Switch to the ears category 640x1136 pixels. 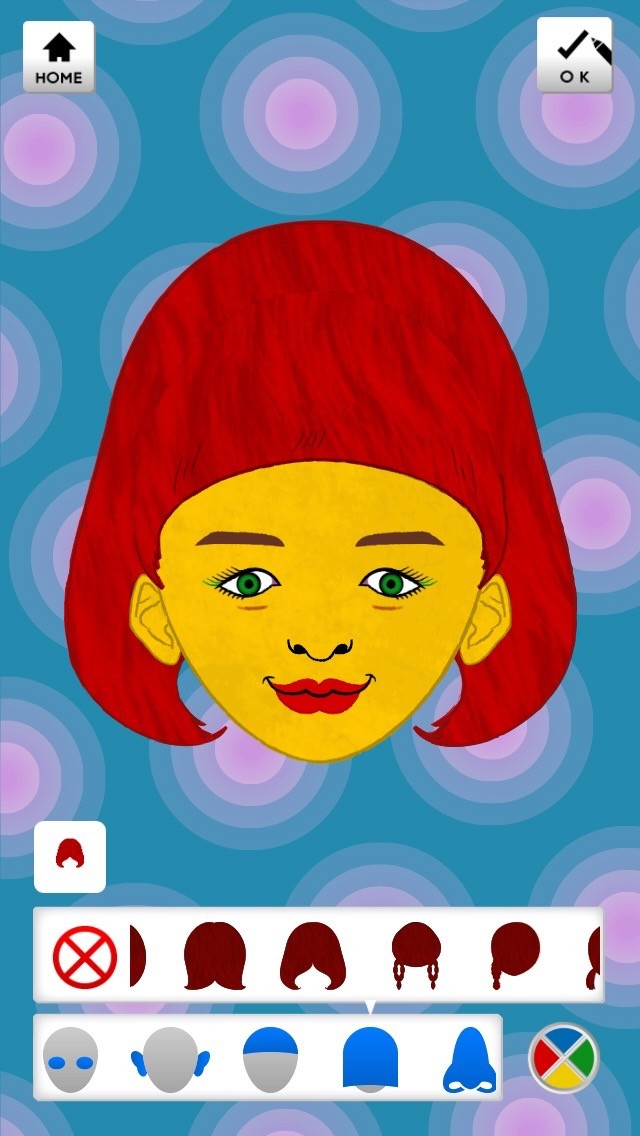170,1059
